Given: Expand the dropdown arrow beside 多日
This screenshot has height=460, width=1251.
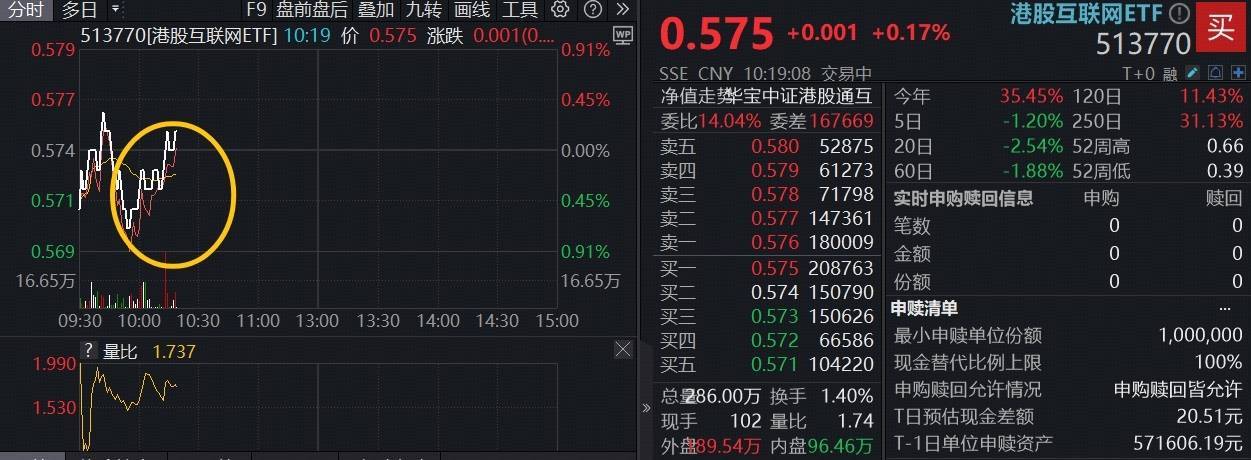Looking at the screenshot, I should click(x=115, y=10).
